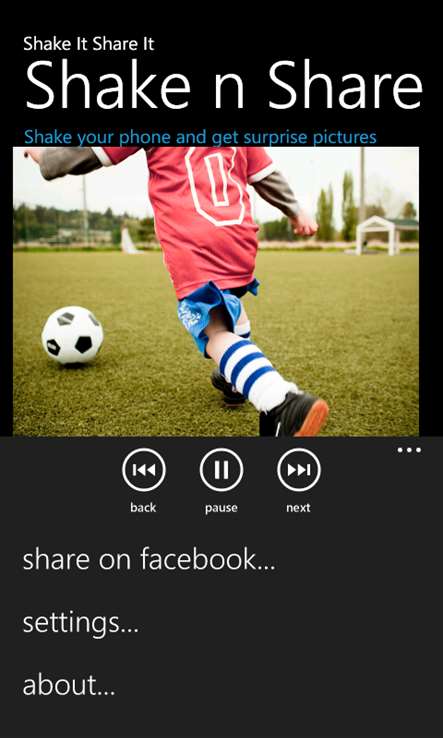
Task: Collapse the app bar ellipsis menu
Action: click(x=409, y=450)
